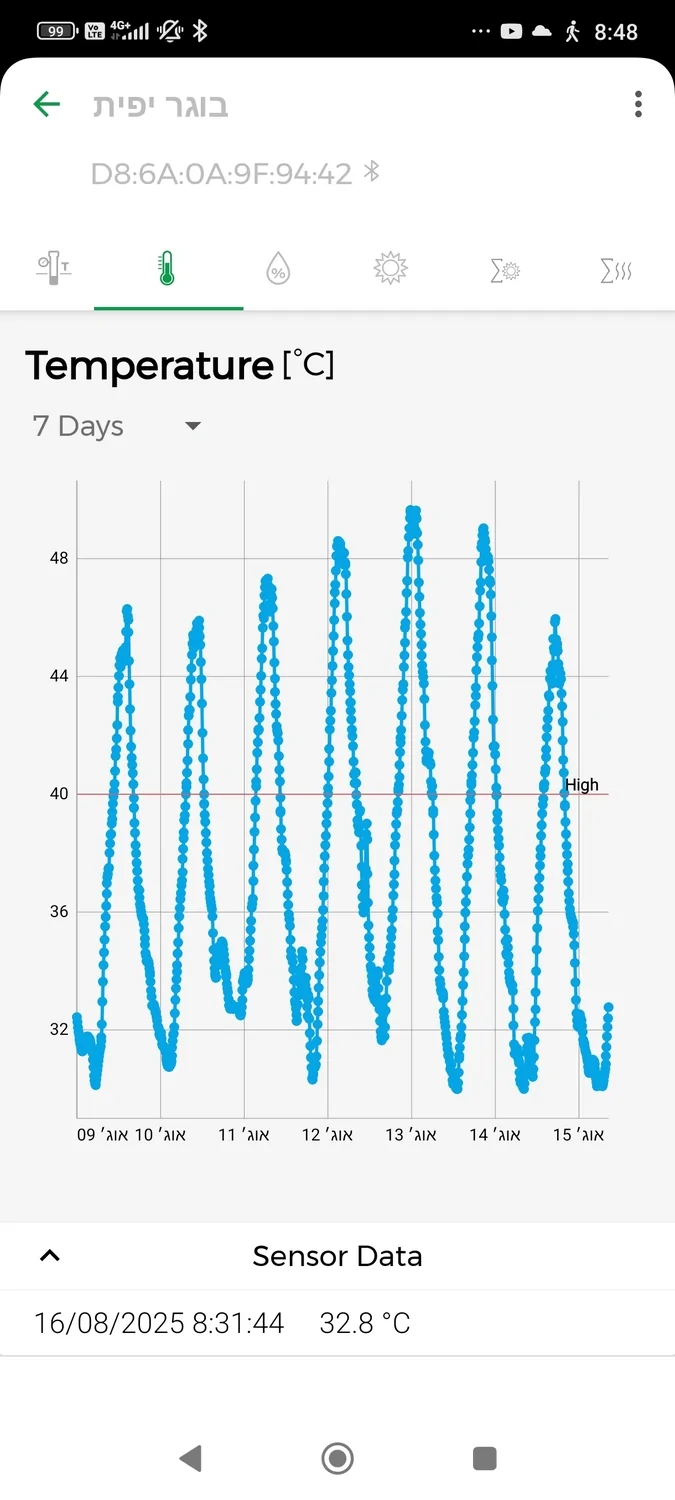
Task: Collapse the Sensor Data section
Action: pos(50,1256)
